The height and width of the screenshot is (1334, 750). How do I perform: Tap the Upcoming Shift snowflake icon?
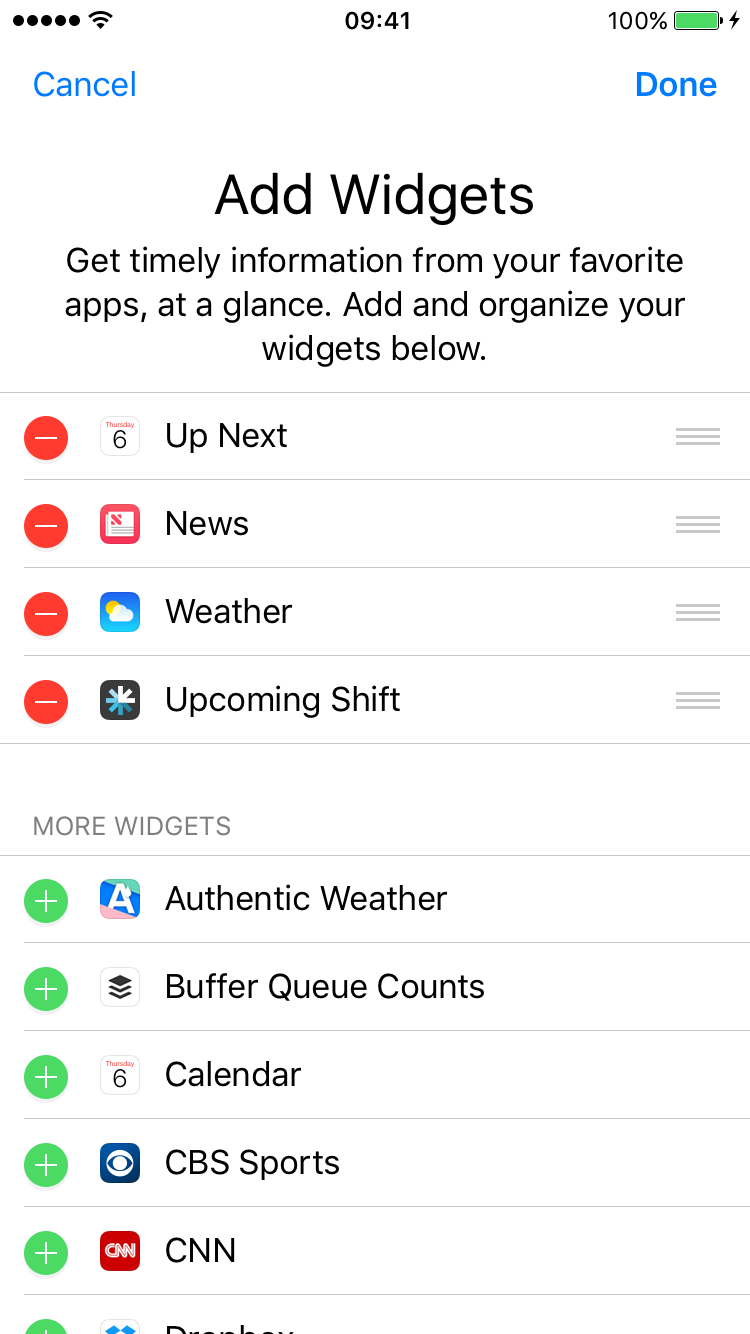tap(120, 700)
